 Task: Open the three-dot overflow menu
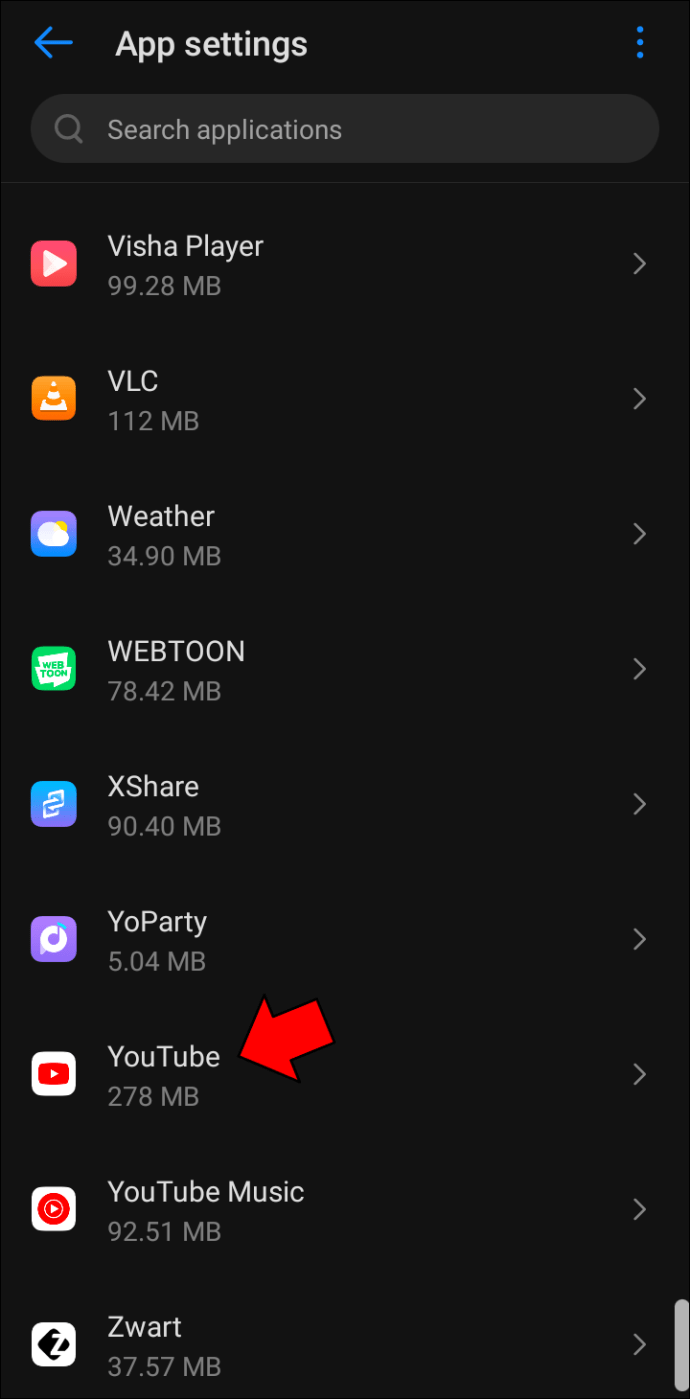click(640, 43)
